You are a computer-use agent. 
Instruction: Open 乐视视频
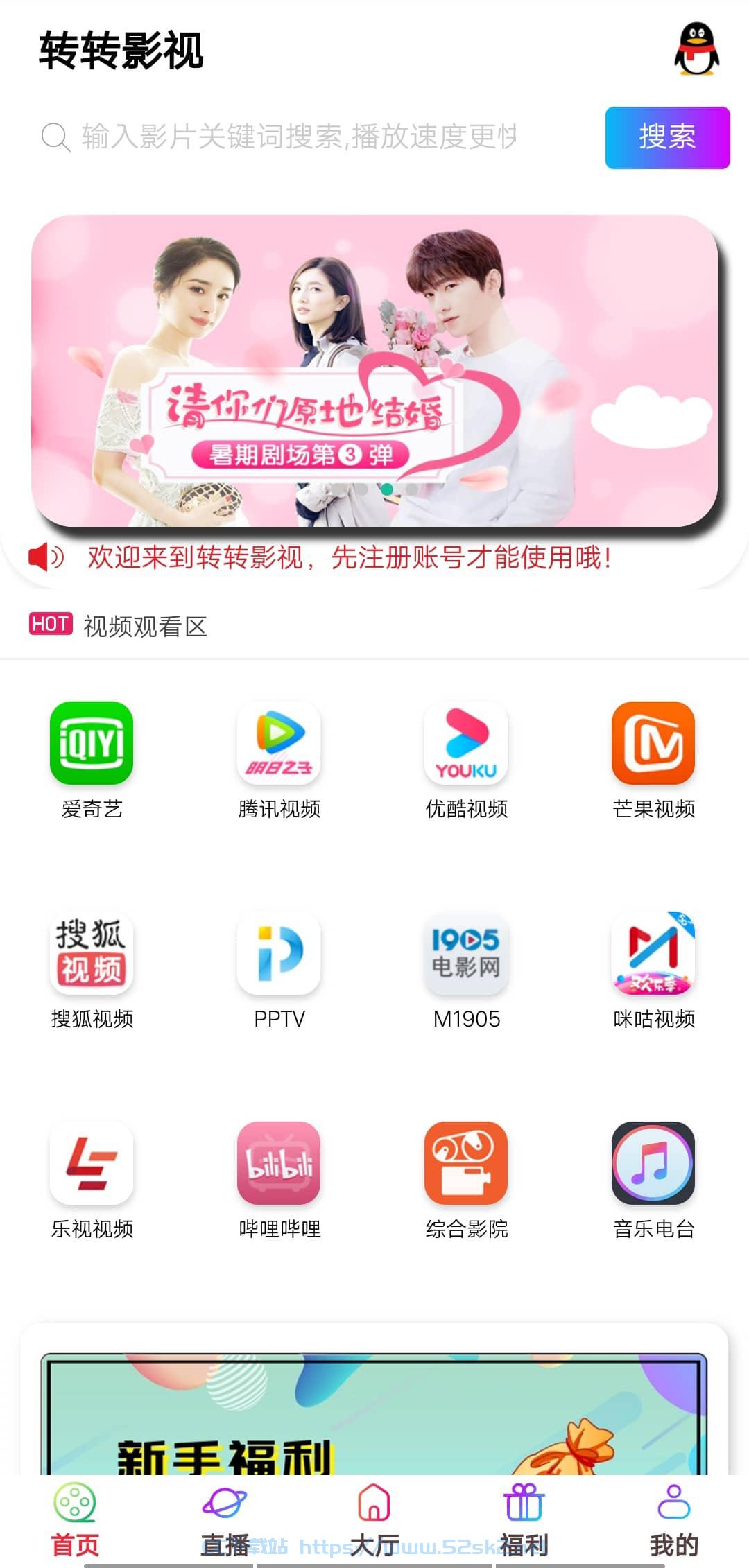(x=92, y=1181)
